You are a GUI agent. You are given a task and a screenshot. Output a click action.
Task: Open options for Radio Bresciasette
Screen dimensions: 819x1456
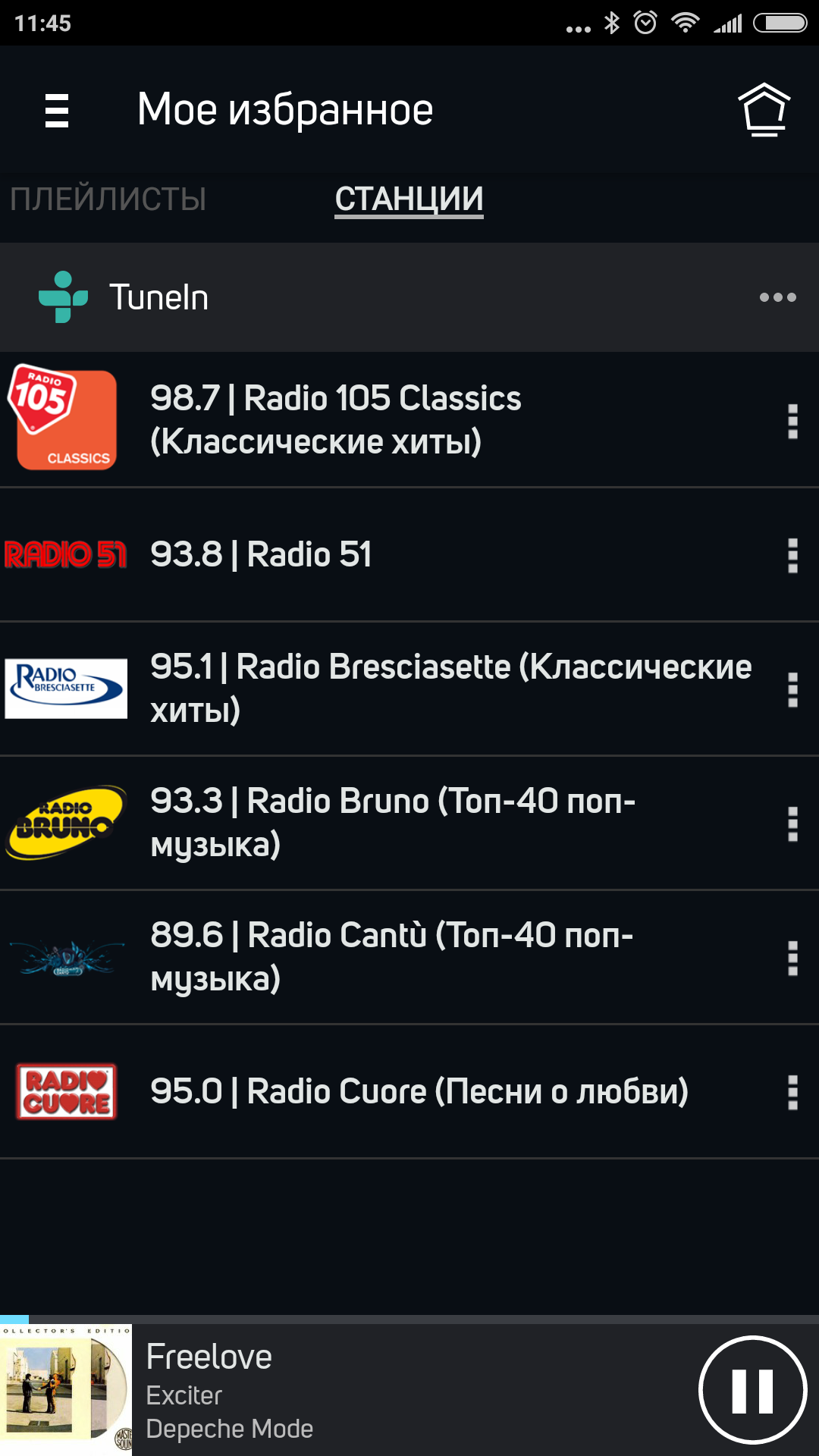[792, 689]
